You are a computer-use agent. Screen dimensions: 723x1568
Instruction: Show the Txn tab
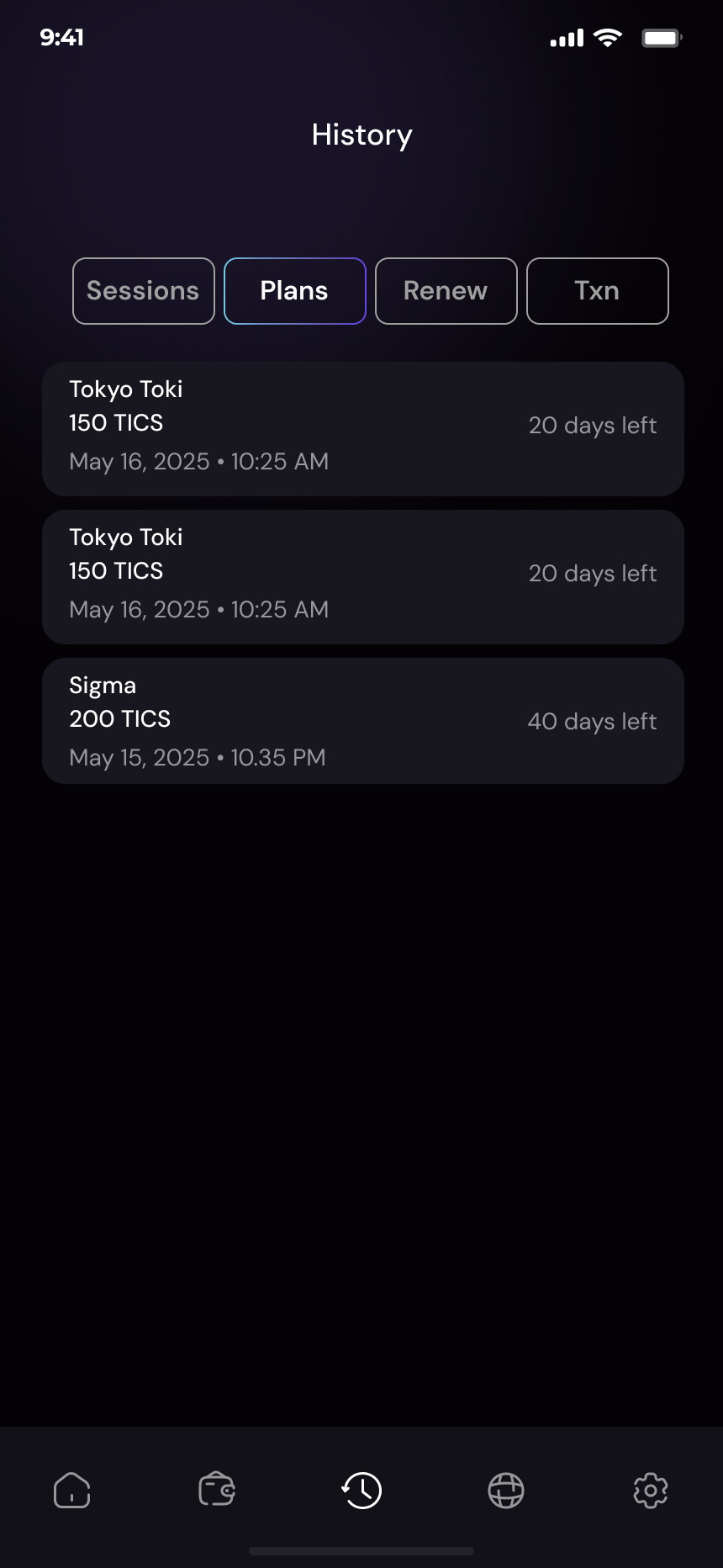(x=597, y=291)
